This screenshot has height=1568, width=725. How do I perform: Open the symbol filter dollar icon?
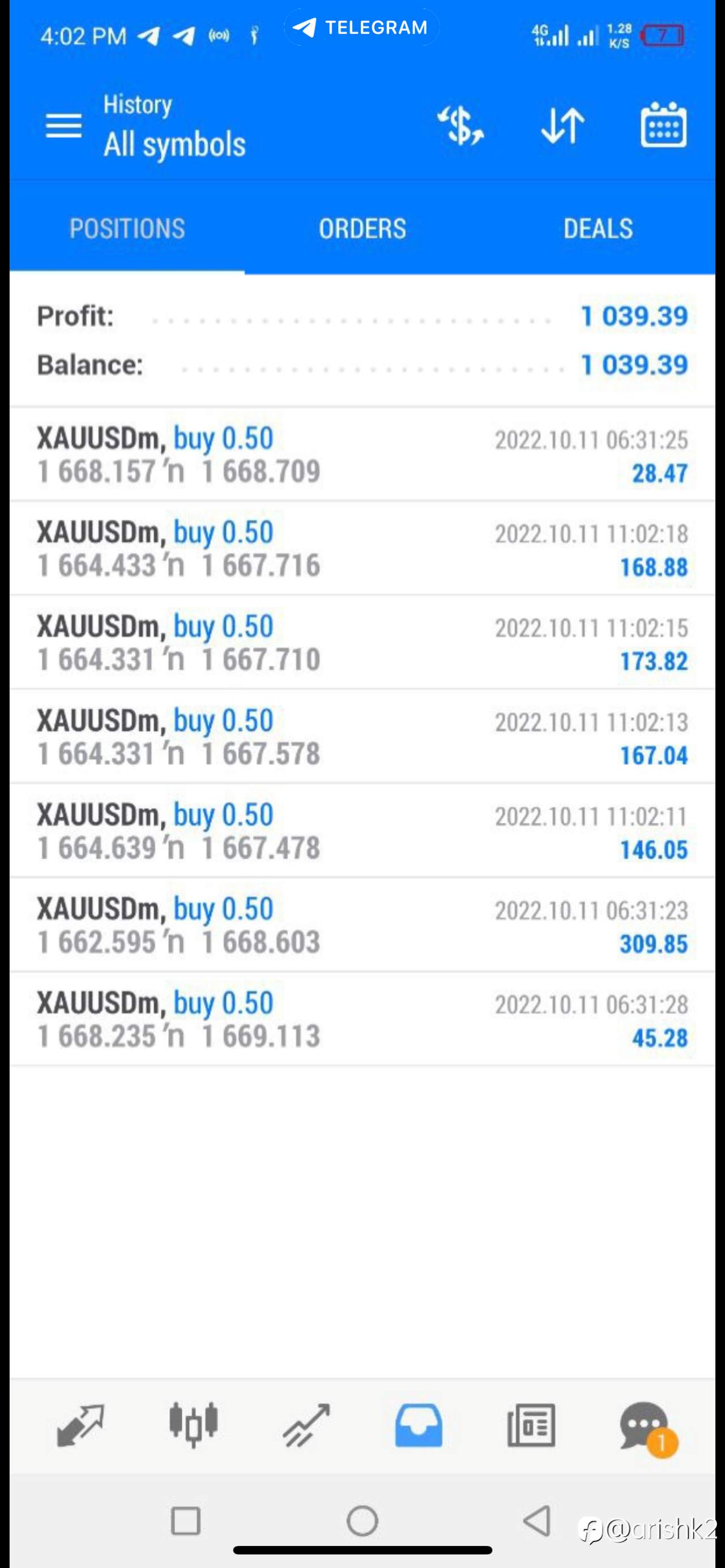point(461,125)
